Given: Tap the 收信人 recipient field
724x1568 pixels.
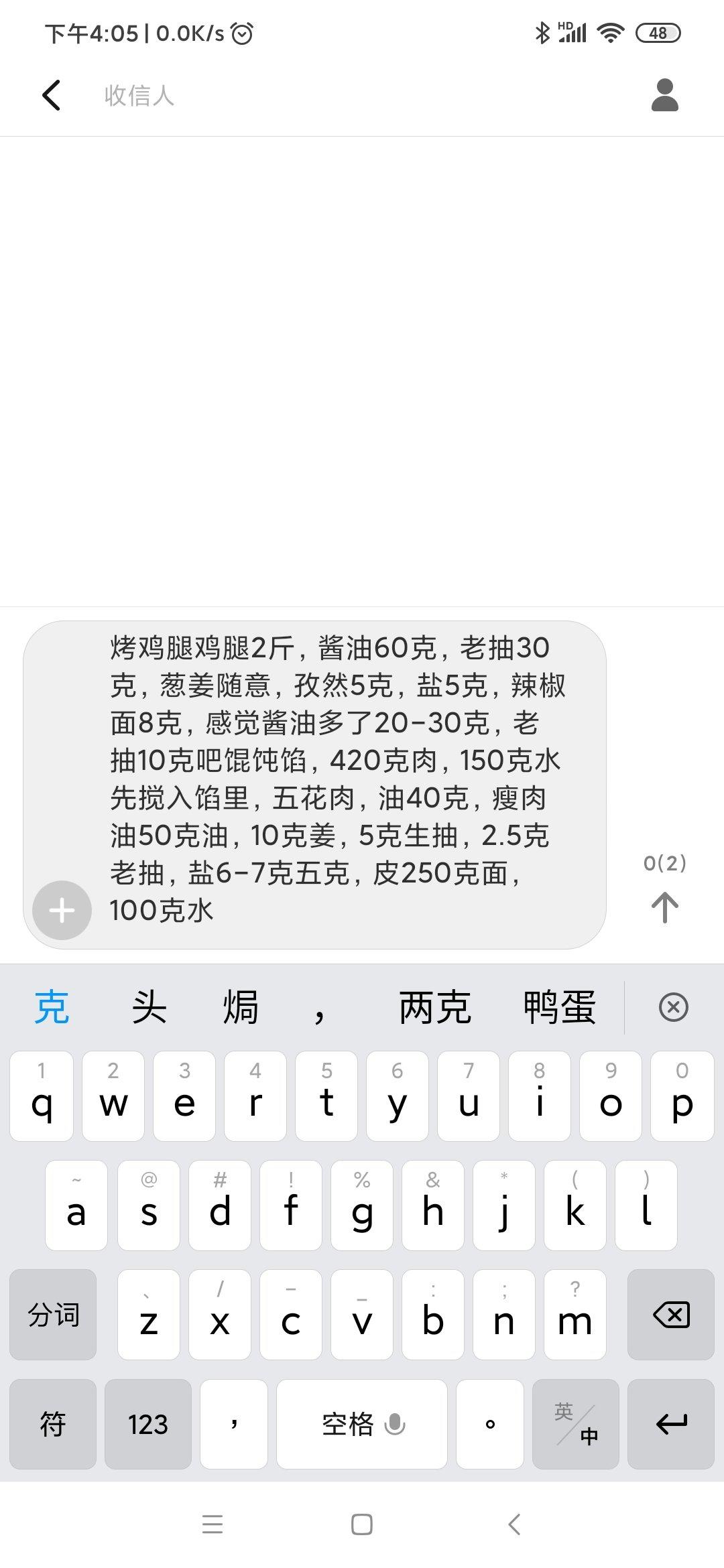Looking at the screenshot, I should [x=362, y=95].
